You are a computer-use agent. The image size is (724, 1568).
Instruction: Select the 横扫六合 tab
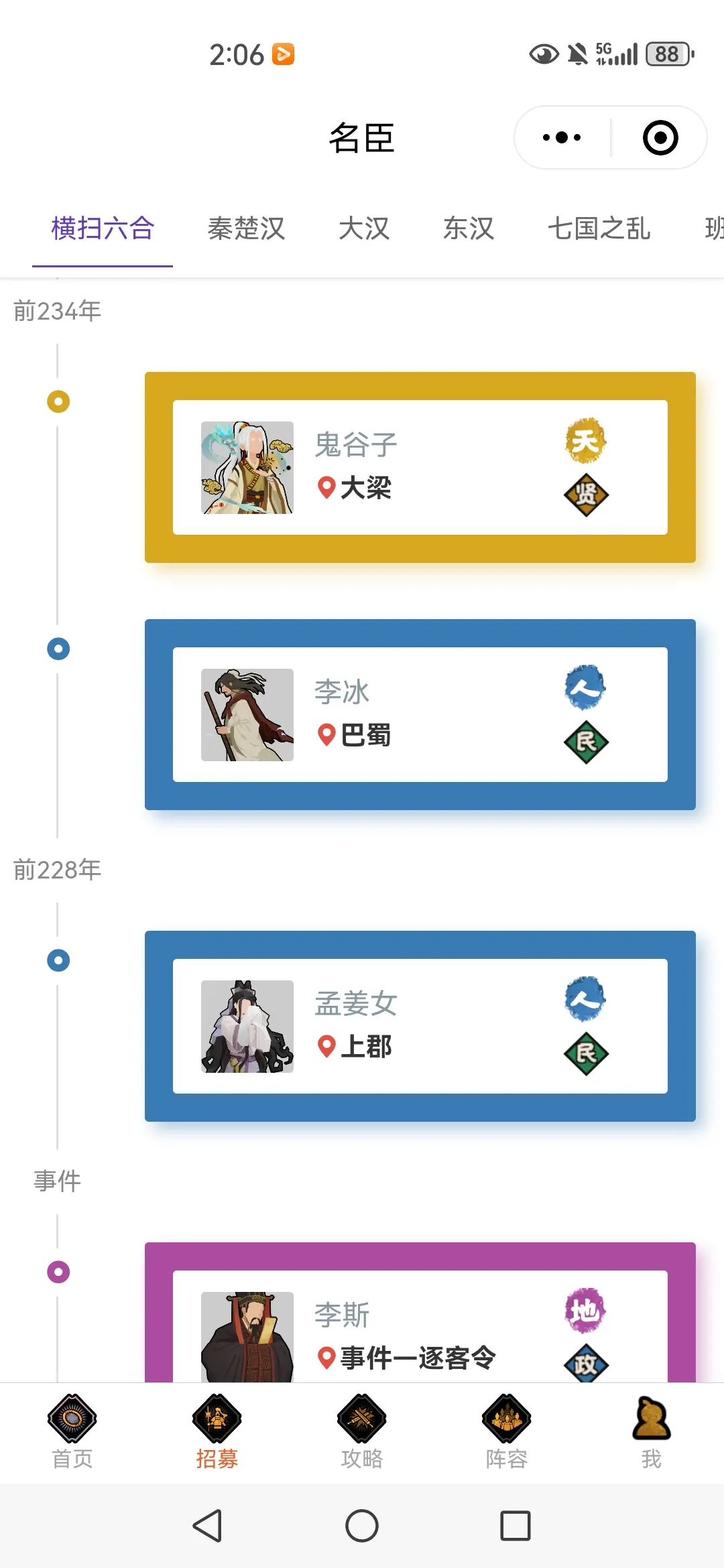tap(103, 228)
